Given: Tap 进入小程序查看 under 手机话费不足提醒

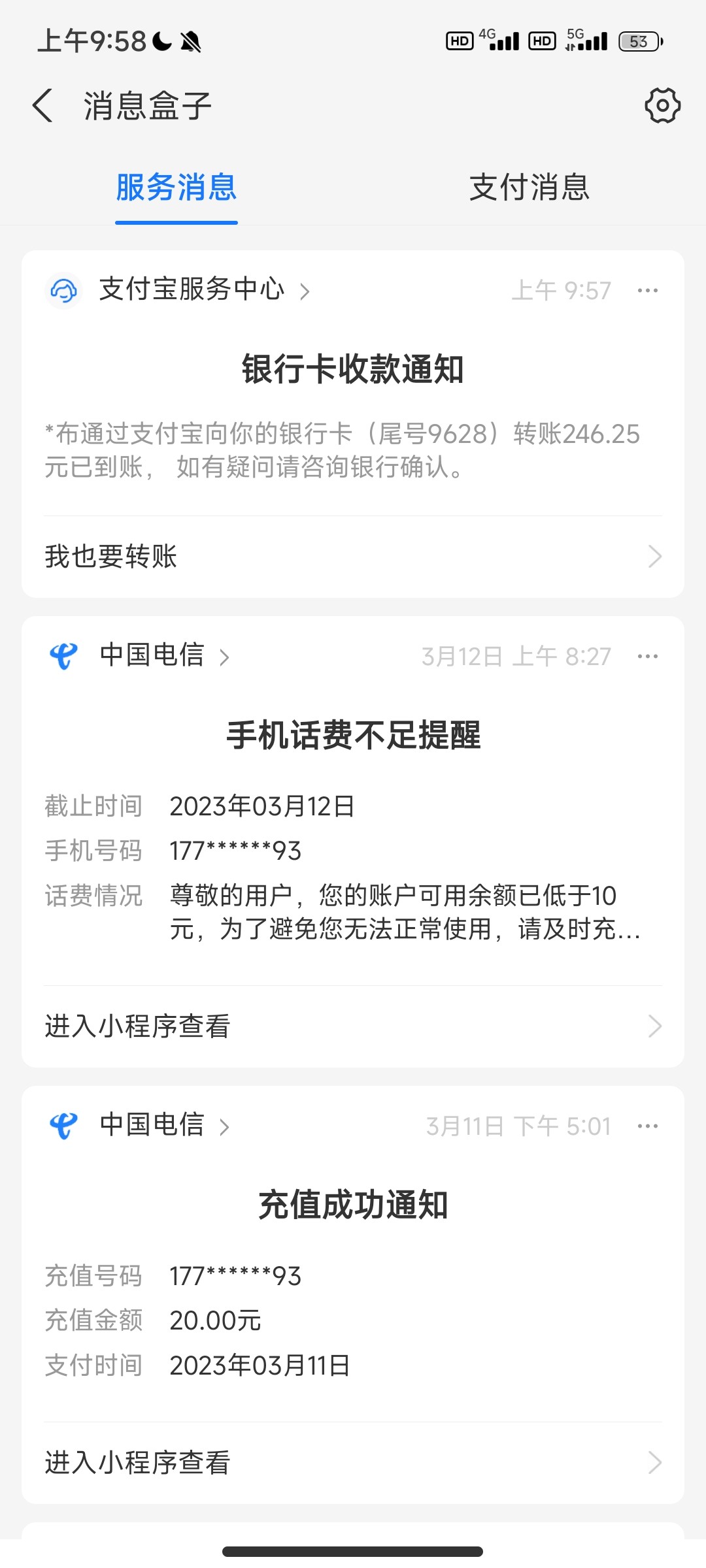Looking at the screenshot, I should coord(353,1026).
